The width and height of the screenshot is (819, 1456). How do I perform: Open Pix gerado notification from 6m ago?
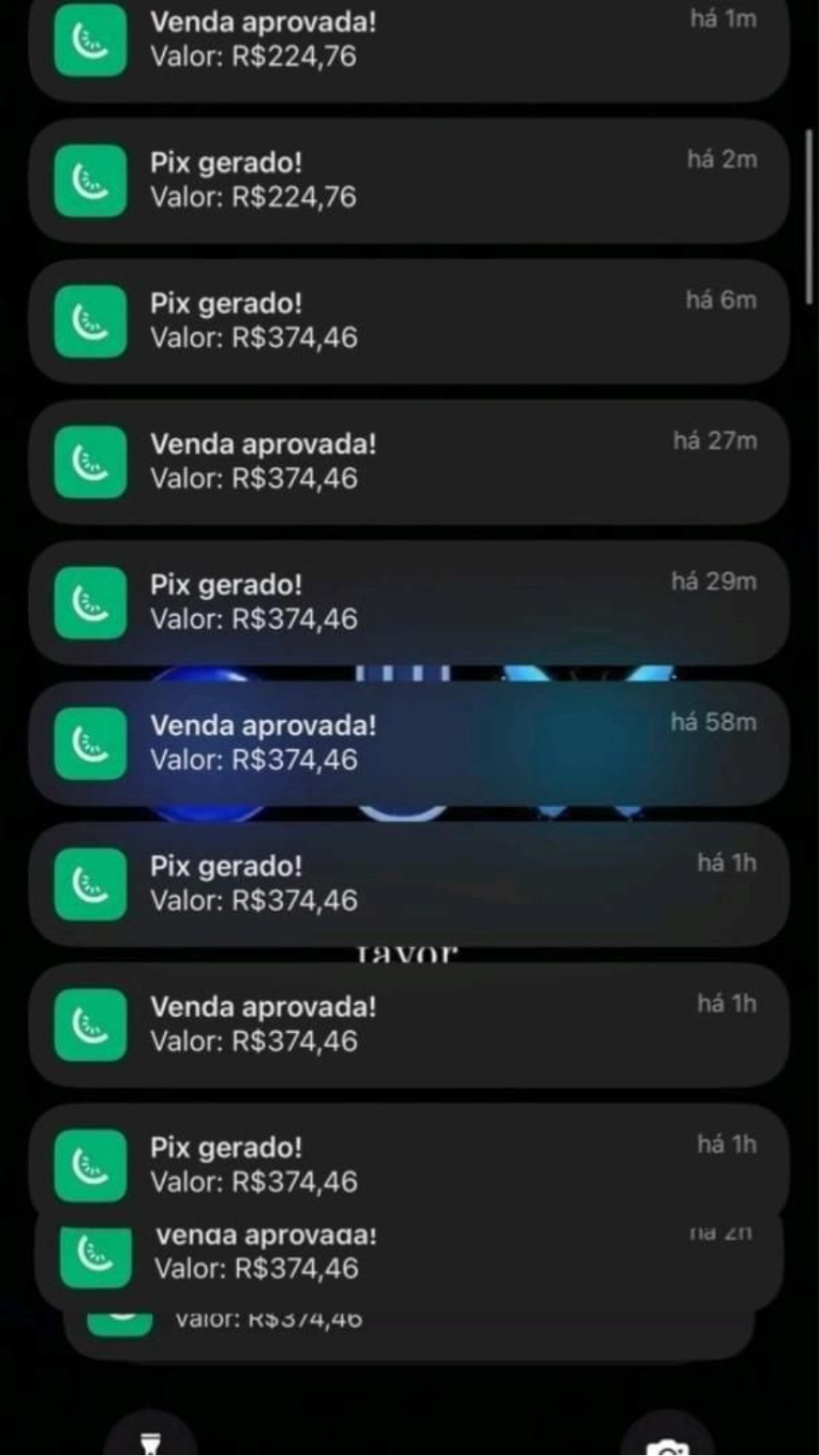[x=409, y=321]
